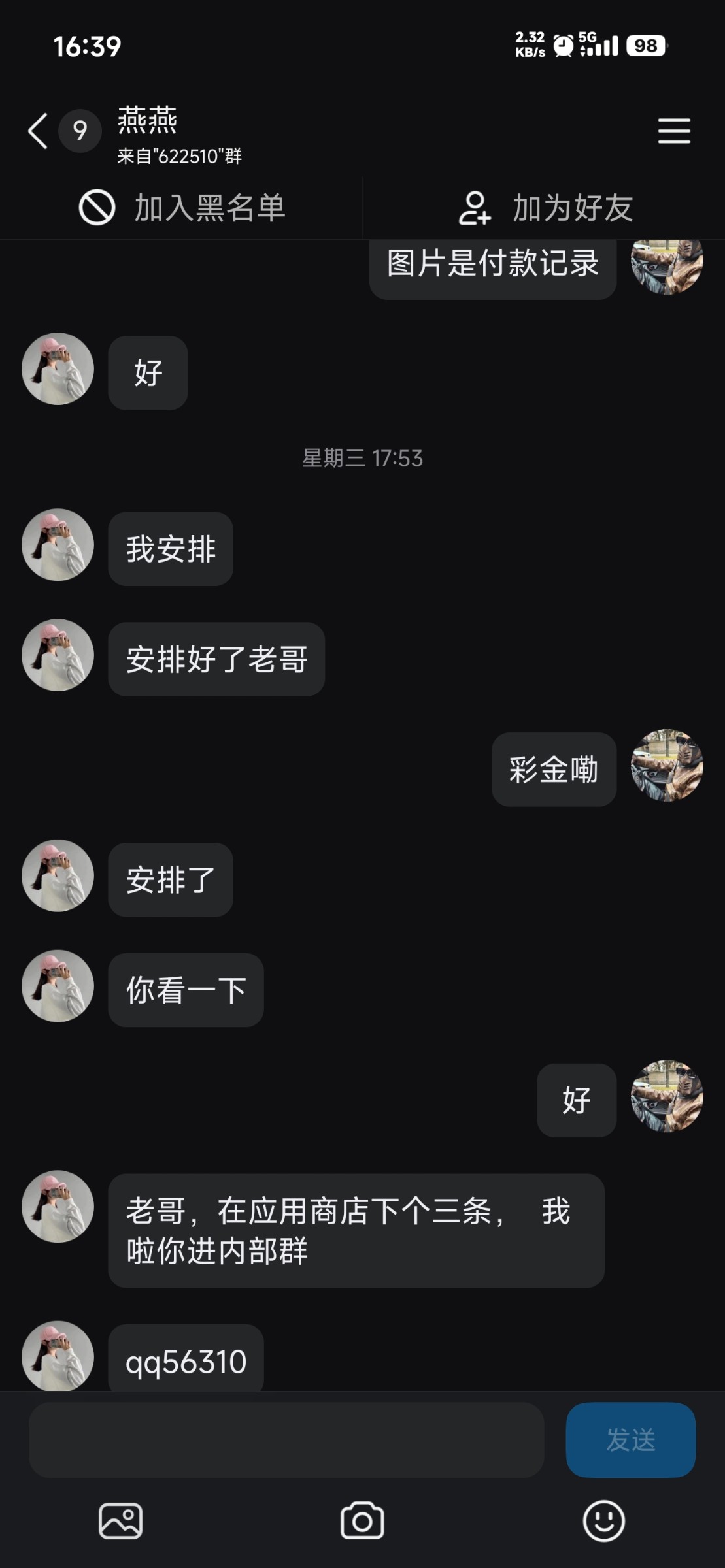Viewport: 725px width, 1568px height.
Task: Tap the unread count badge showing 9
Action: [x=78, y=131]
